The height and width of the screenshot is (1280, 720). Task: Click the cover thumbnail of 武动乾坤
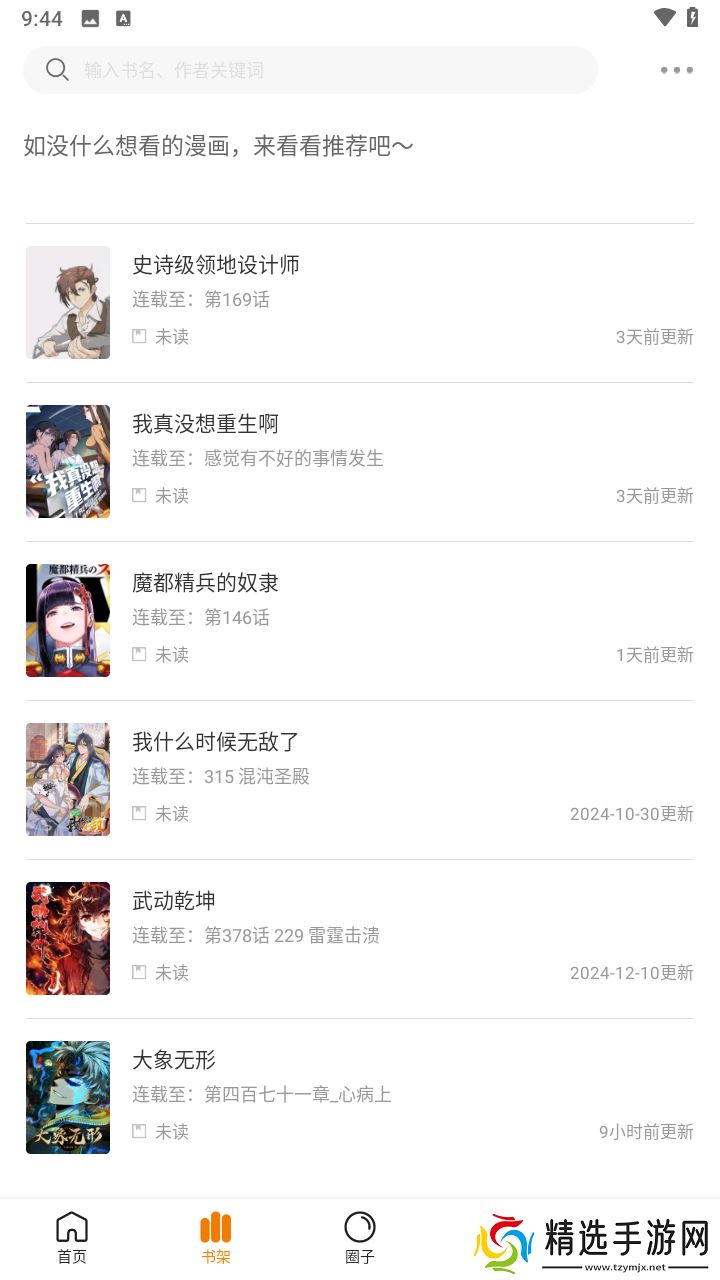pos(68,938)
